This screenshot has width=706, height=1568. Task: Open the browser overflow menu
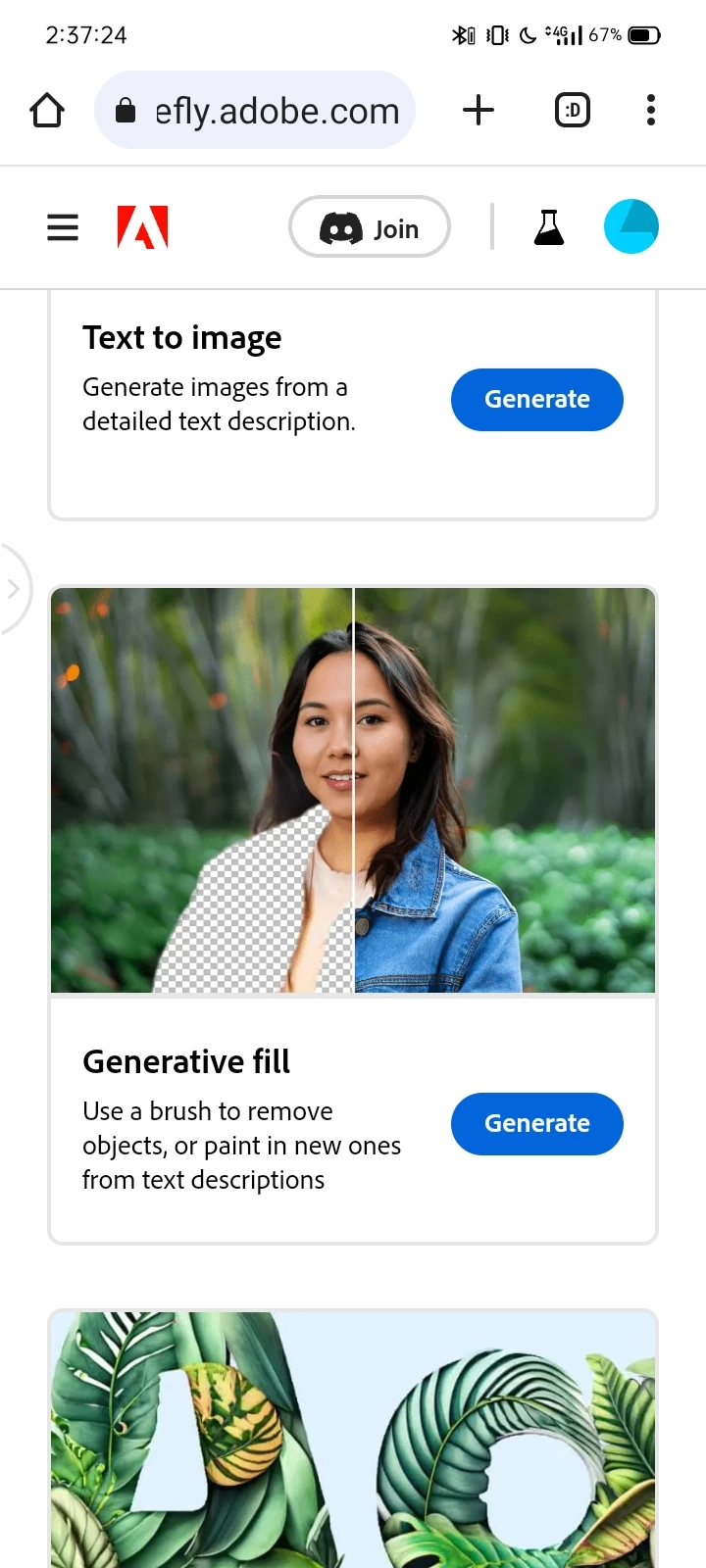[x=651, y=110]
